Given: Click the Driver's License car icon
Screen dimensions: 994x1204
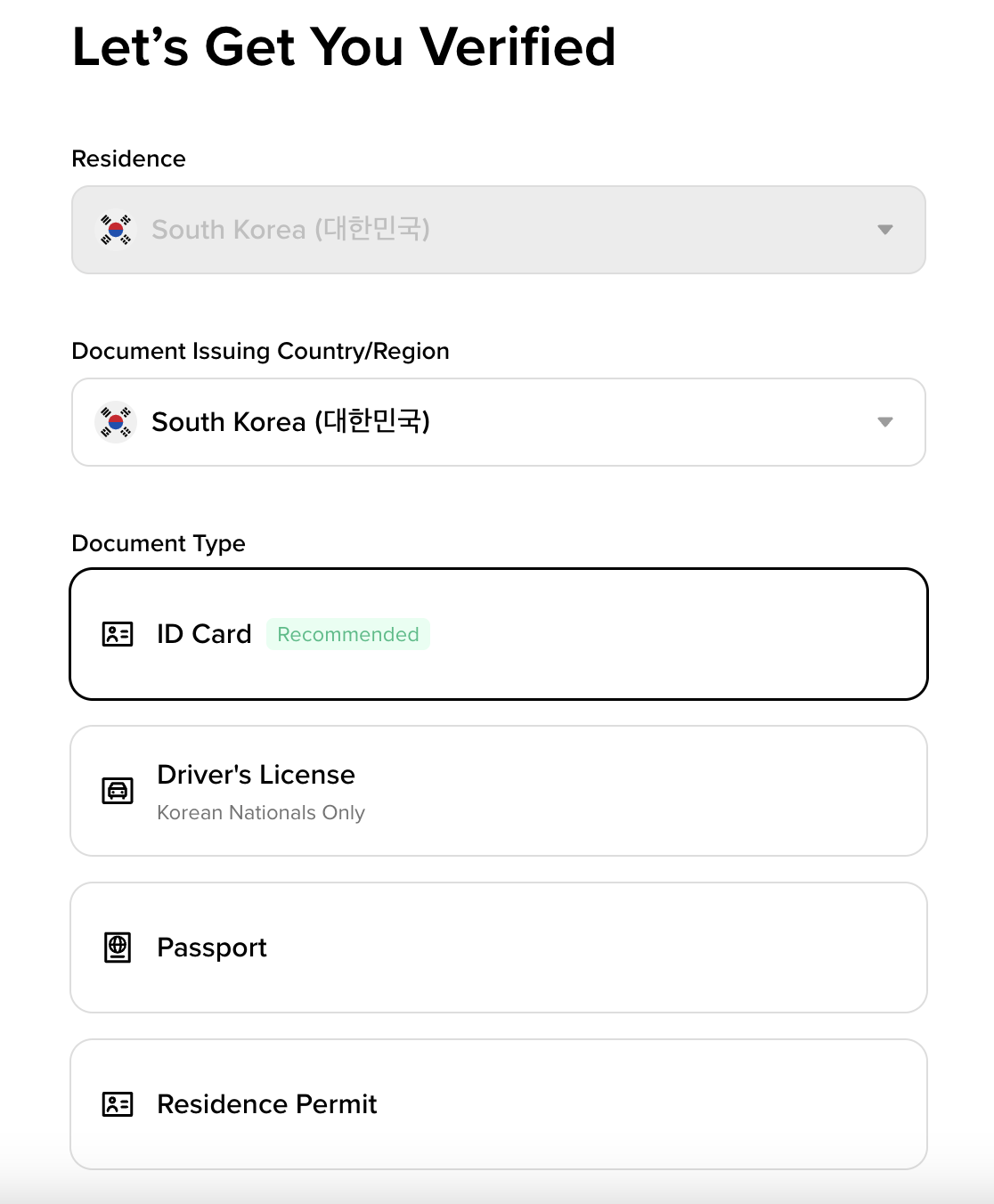Looking at the screenshot, I should (x=116, y=791).
